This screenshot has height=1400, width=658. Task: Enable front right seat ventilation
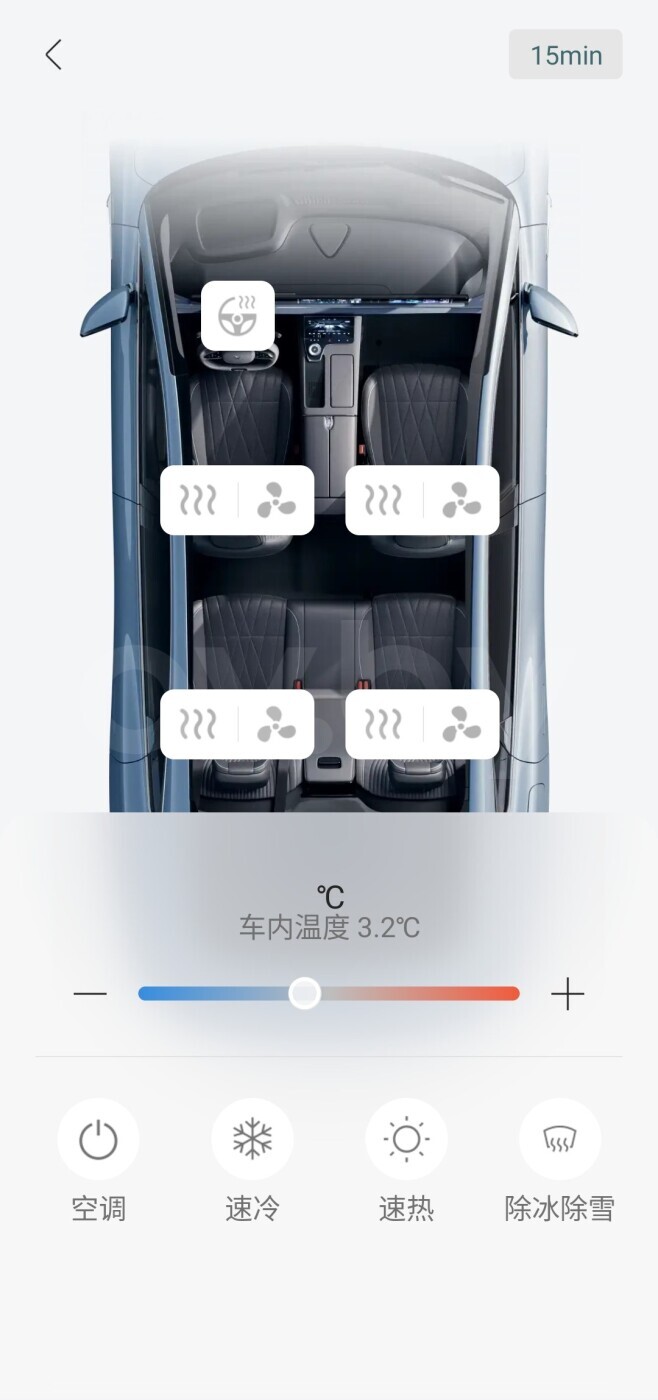point(461,500)
